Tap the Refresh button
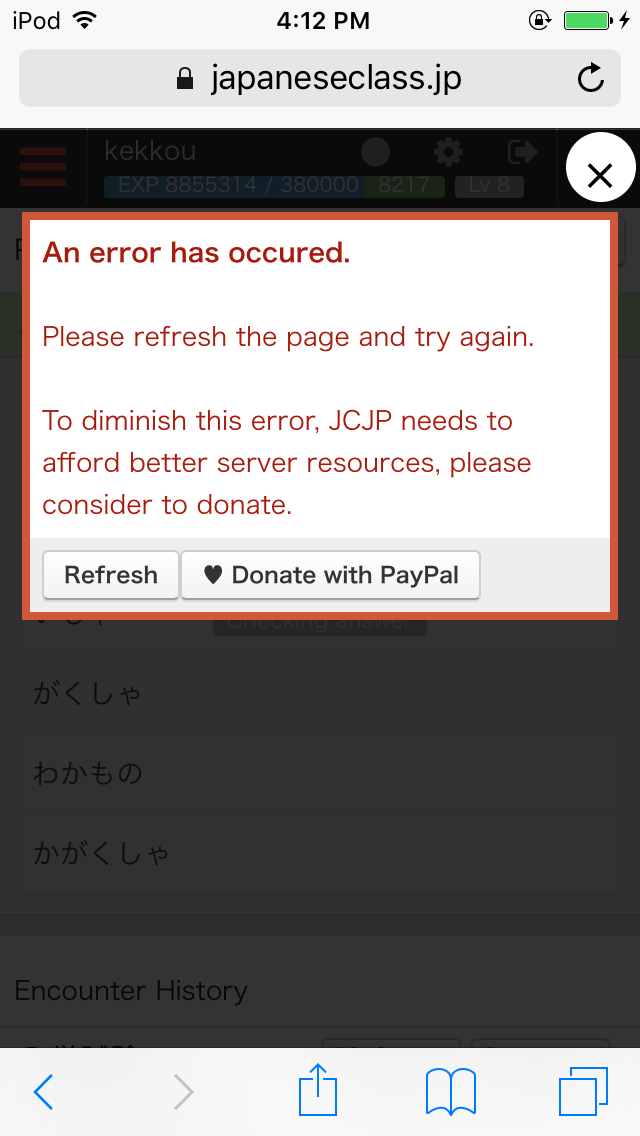This screenshot has height=1136, width=640. click(111, 575)
